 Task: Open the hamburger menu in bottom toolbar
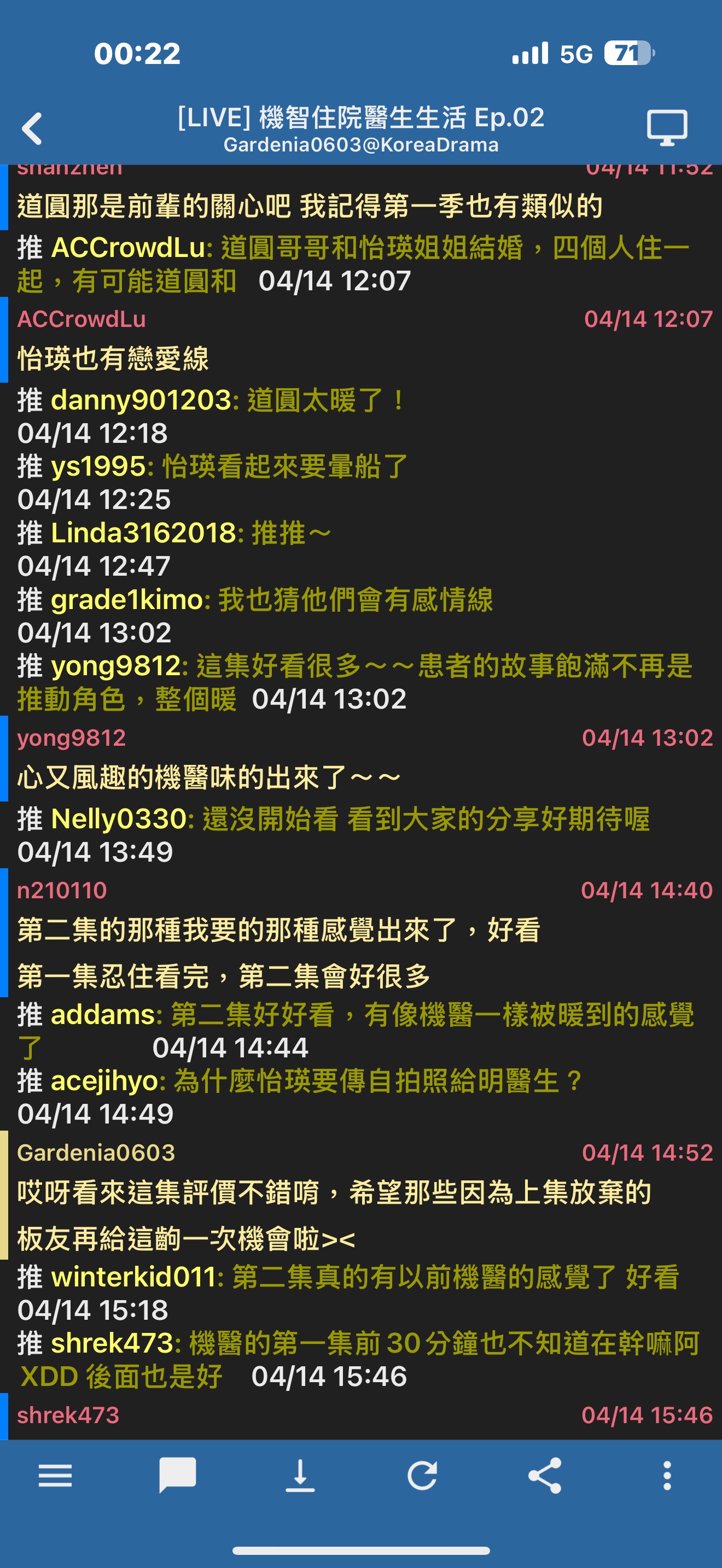(x=55, y=1476)
